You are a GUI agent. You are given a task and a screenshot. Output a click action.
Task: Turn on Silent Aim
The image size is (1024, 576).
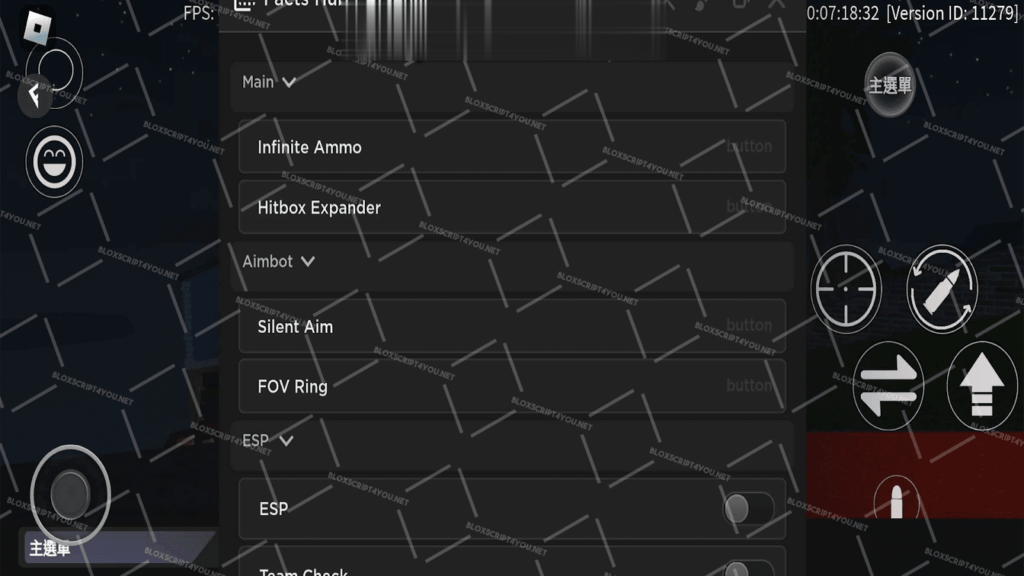(511, 326)
